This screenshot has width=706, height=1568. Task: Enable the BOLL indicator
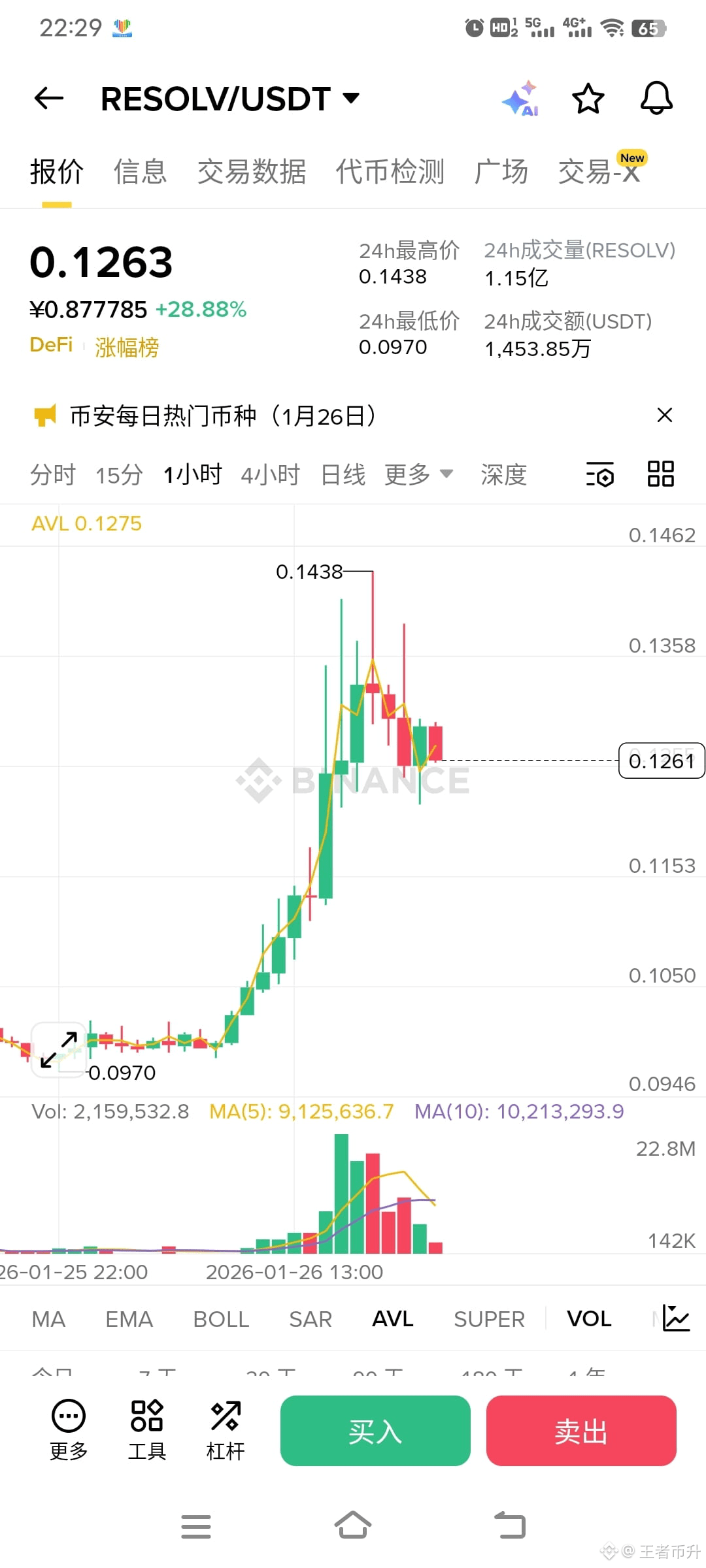tap(220, 1318)
